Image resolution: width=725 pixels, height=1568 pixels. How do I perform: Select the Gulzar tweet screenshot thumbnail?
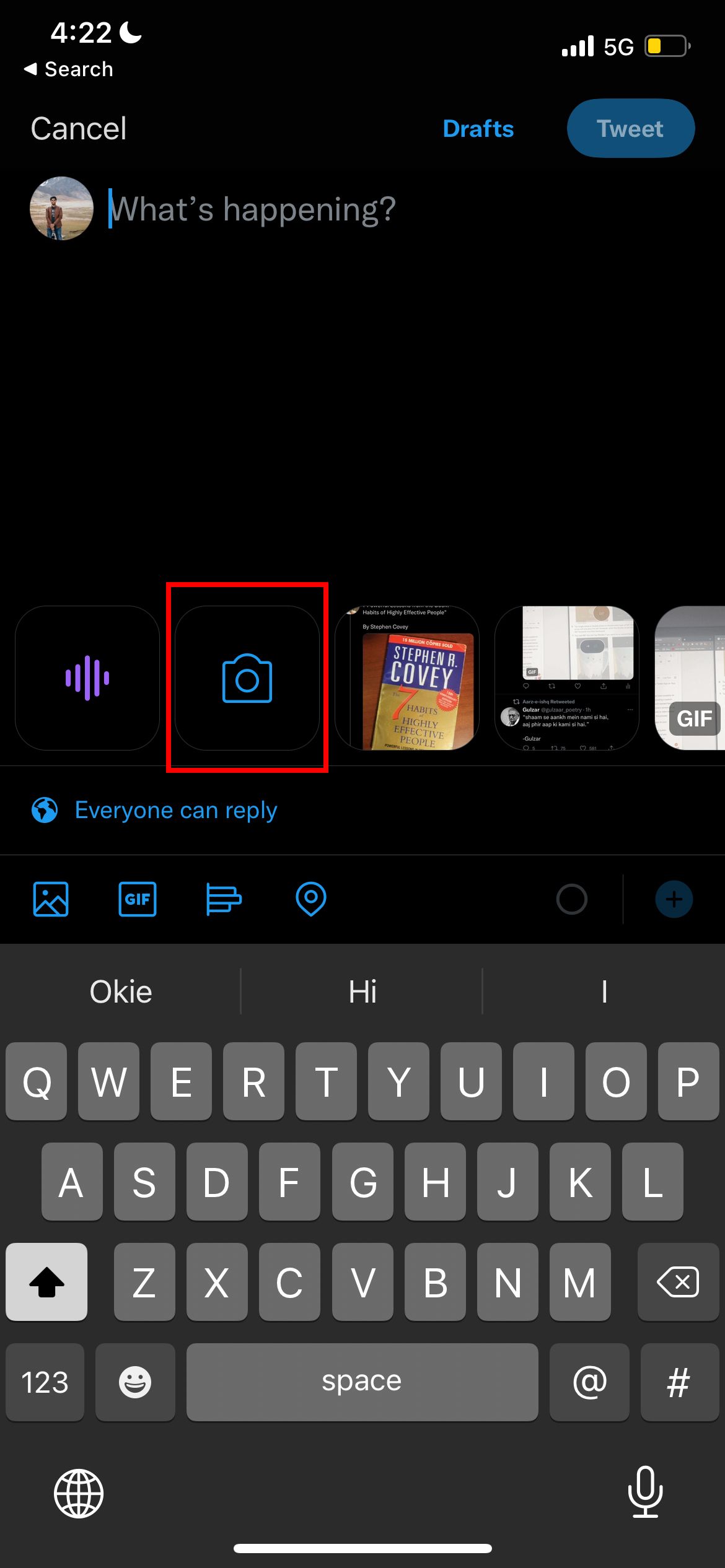tap(567, 678)
